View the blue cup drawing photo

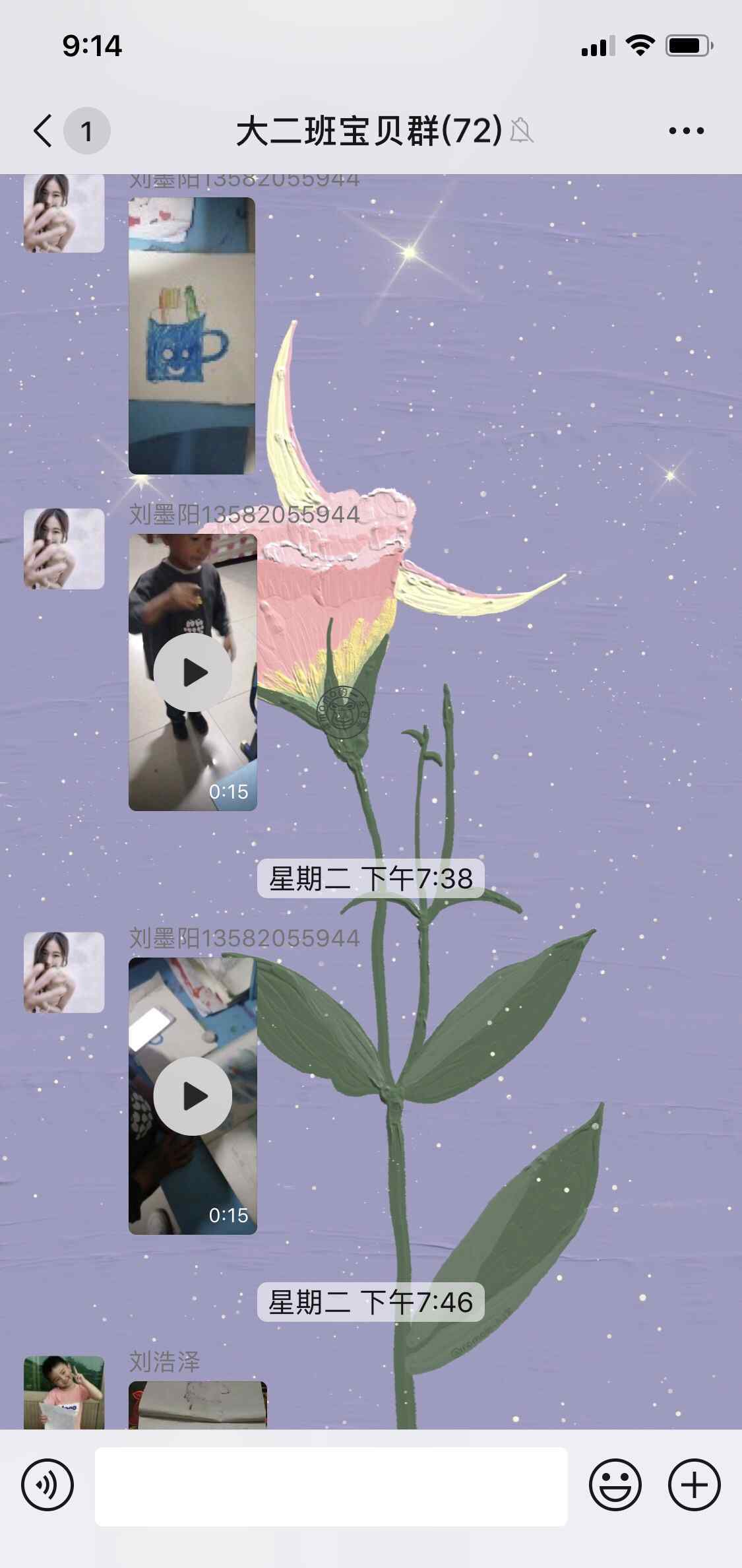(x=192, y=336)
